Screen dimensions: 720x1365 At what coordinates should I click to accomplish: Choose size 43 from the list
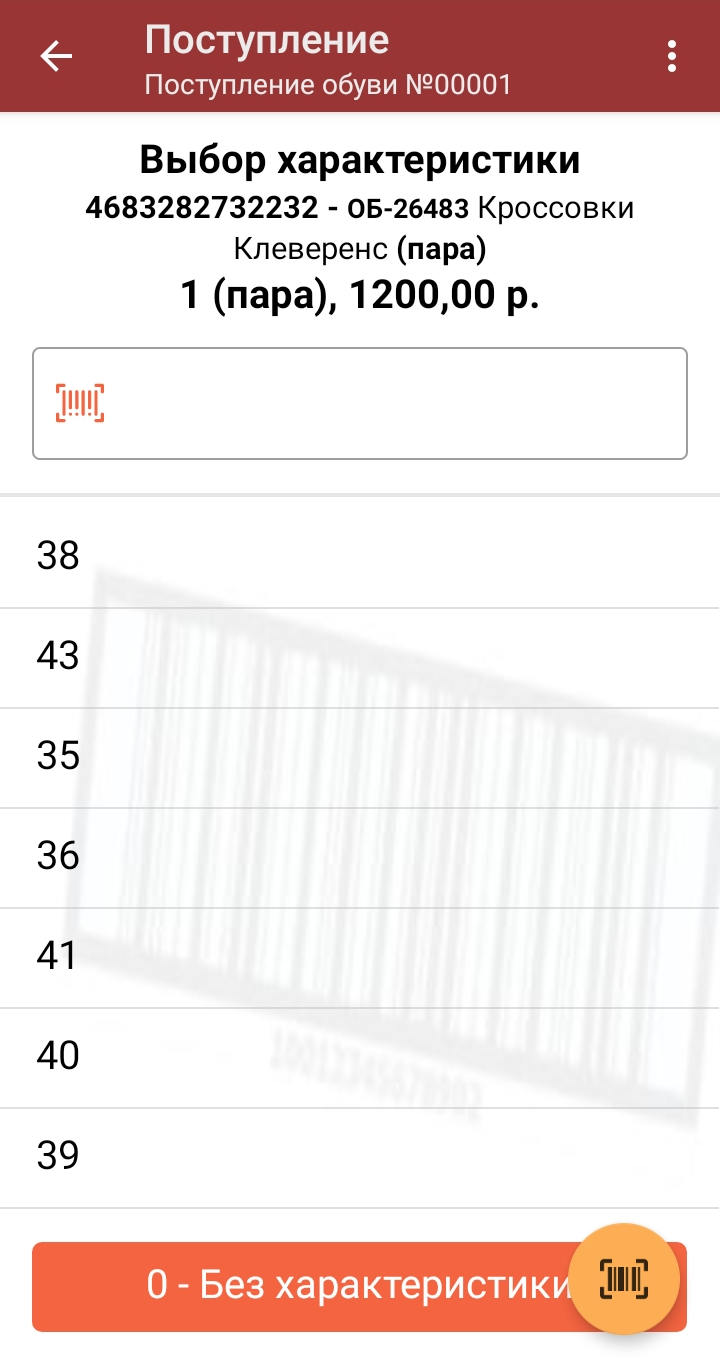[x=360, y=657]
